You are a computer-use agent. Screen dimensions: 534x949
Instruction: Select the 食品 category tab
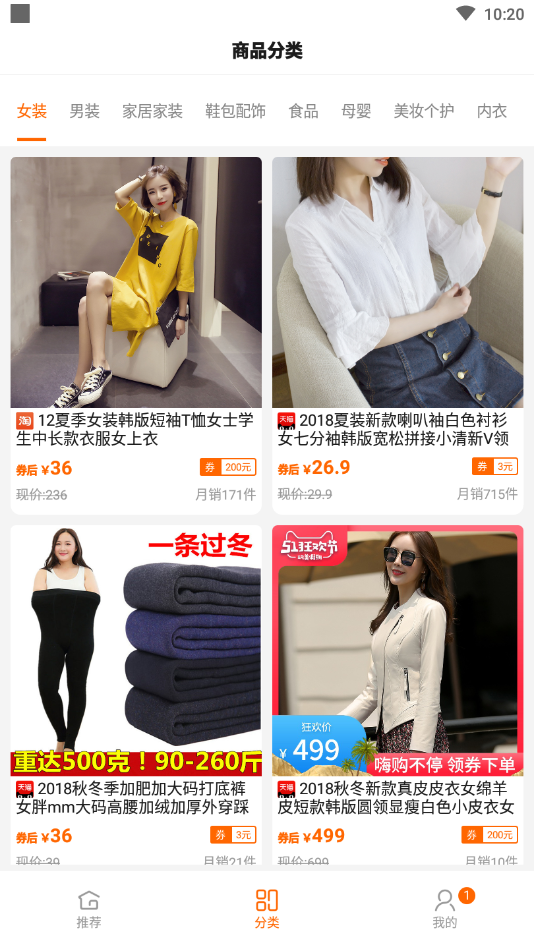(303, 111)
